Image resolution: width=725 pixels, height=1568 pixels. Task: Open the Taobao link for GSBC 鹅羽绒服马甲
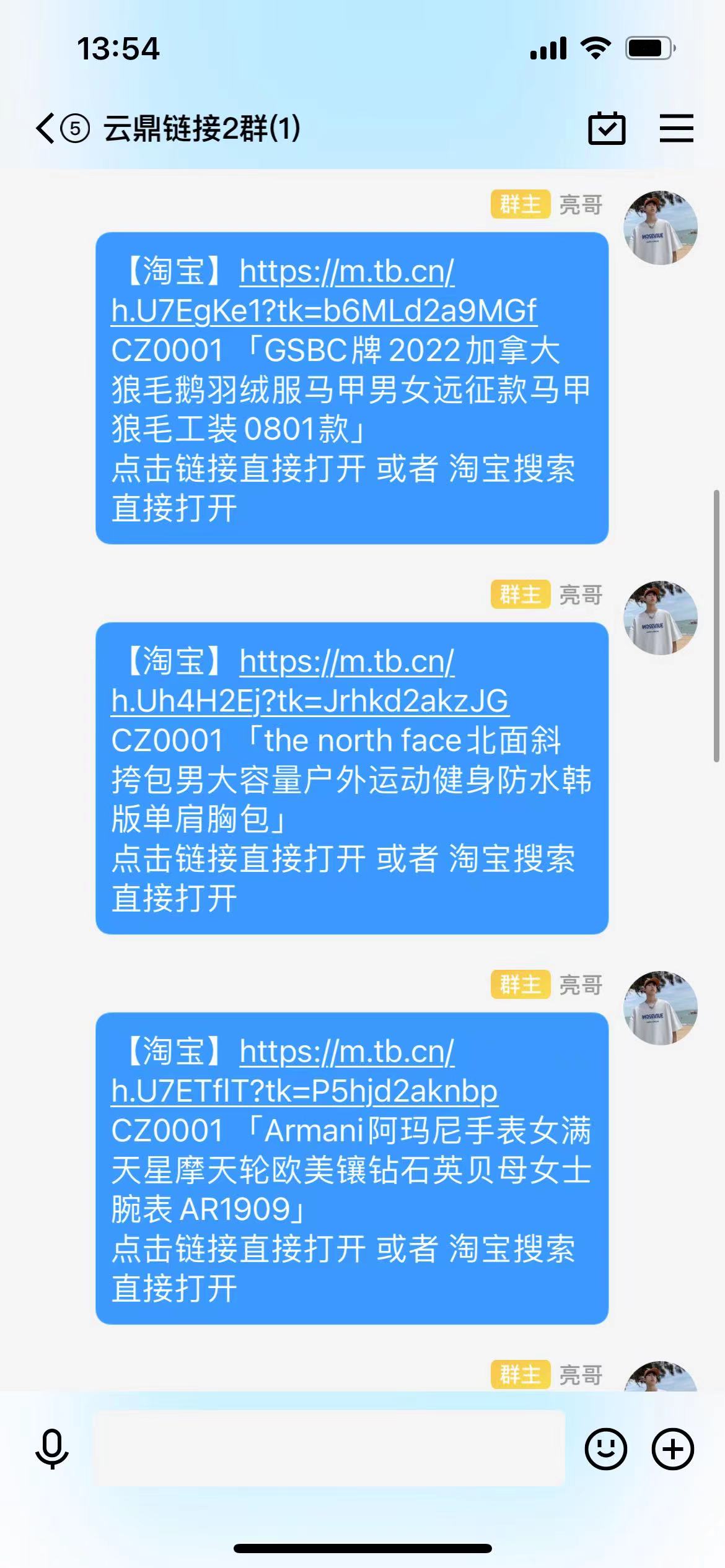(x=323, y=310)
